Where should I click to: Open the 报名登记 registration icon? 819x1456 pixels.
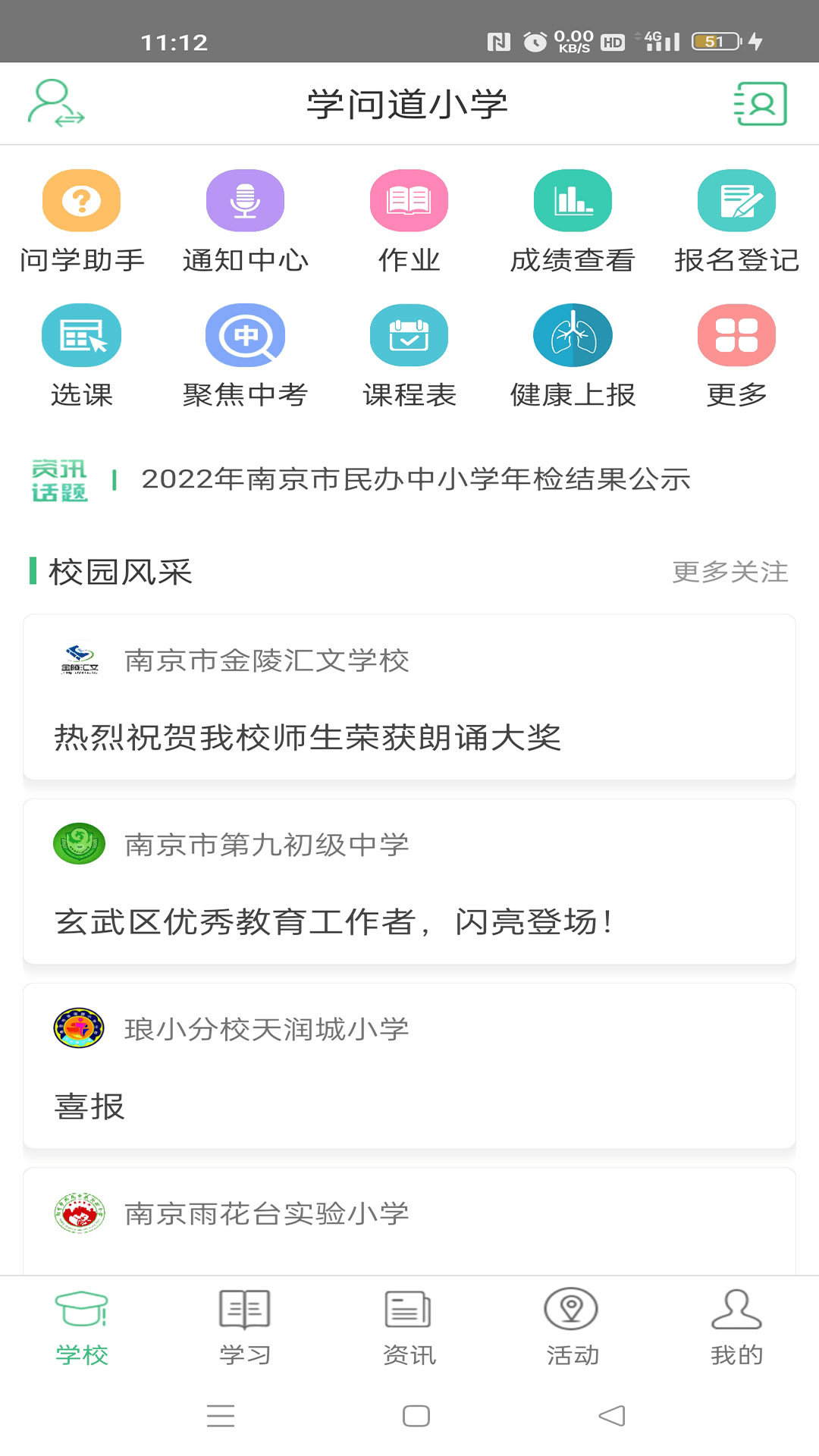736,200
